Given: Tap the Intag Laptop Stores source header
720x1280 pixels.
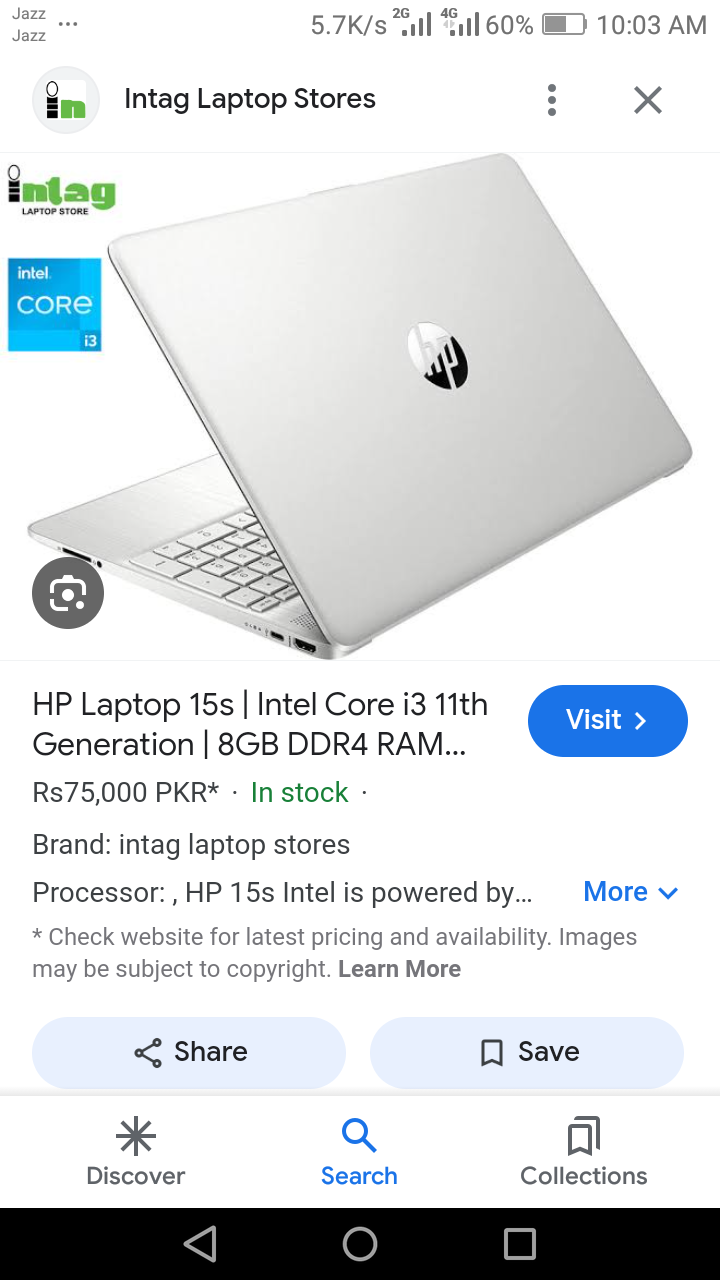Looking at the screenshot, I should [x=250, y=99].
